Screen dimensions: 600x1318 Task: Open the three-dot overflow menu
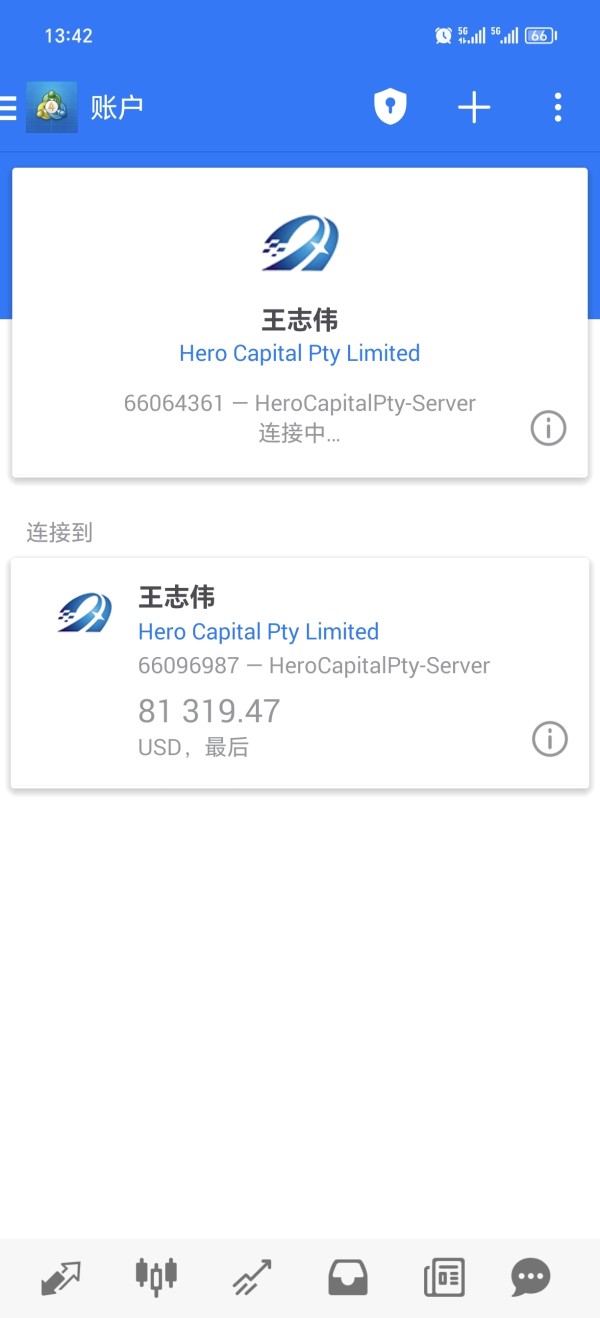click(x=557, y=107)
